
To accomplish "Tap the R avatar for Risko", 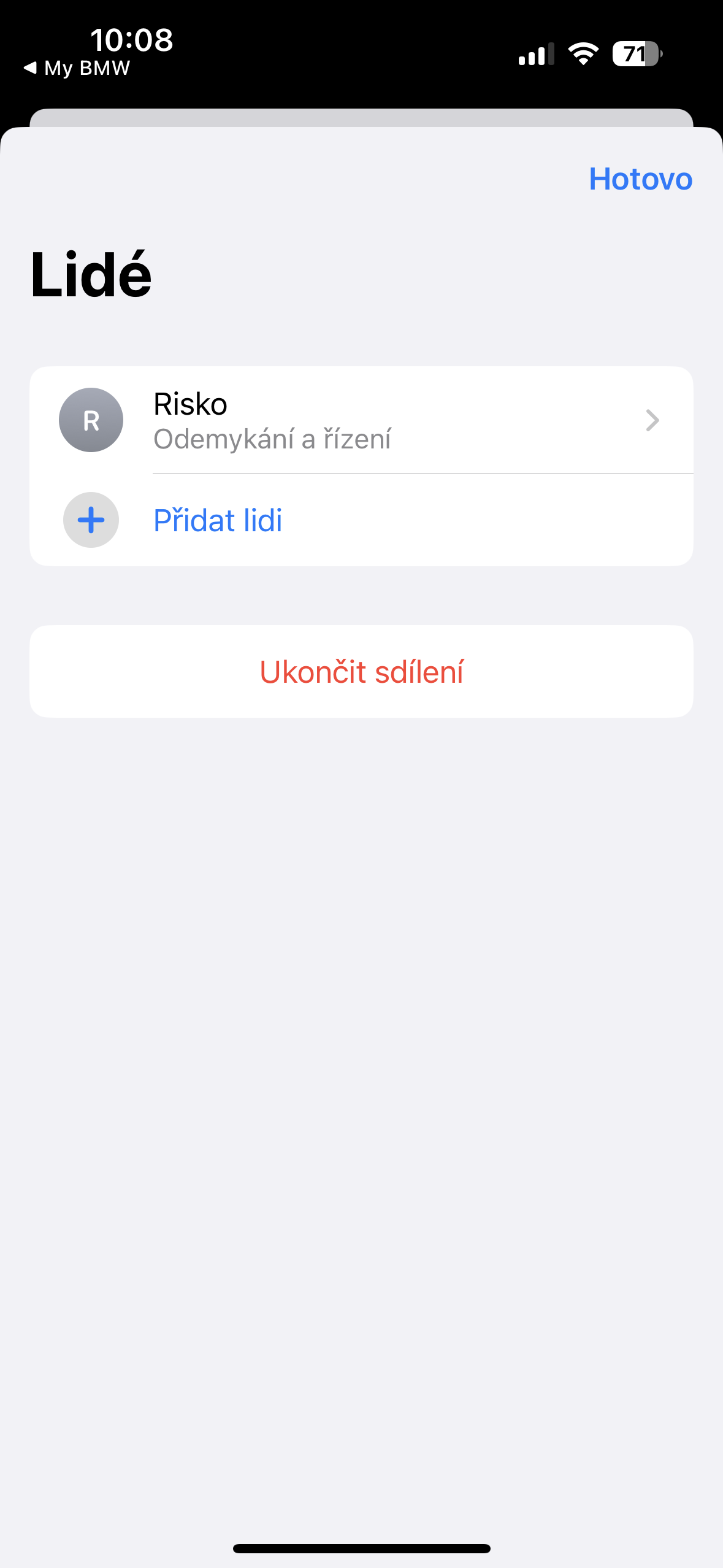I will pos(90,420).
